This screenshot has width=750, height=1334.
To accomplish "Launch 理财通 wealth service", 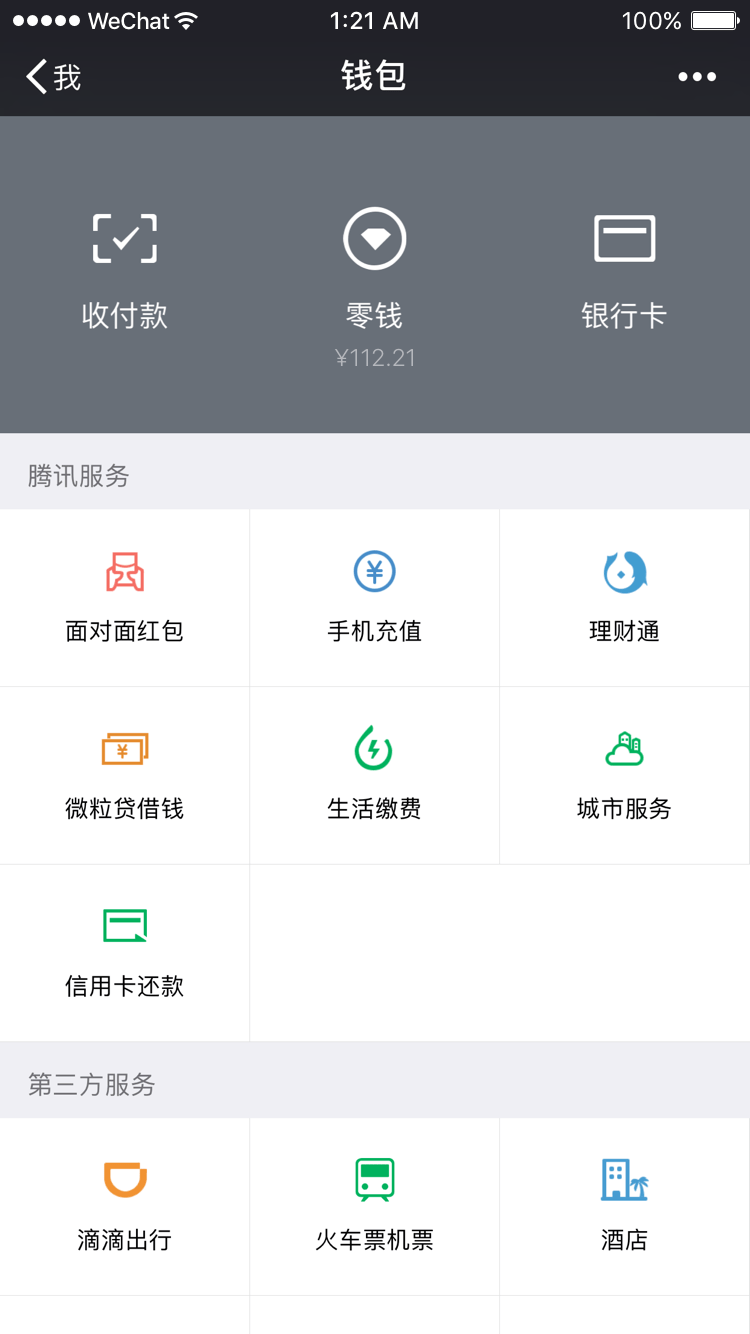I will (x=625, y=598).
